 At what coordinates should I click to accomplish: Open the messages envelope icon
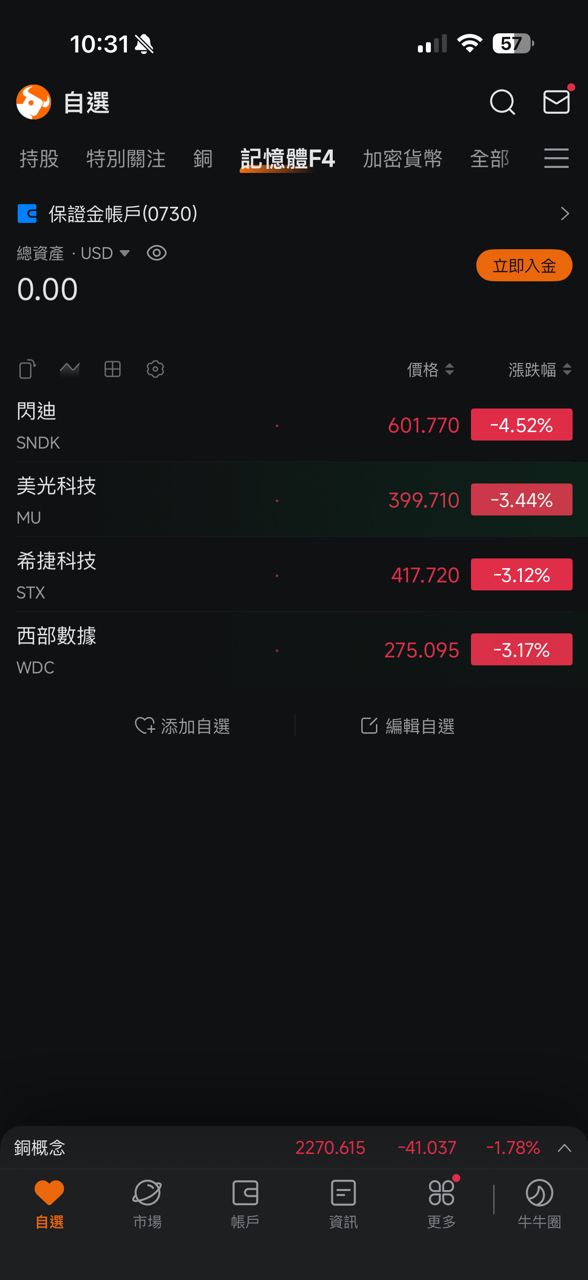point(557,102)
